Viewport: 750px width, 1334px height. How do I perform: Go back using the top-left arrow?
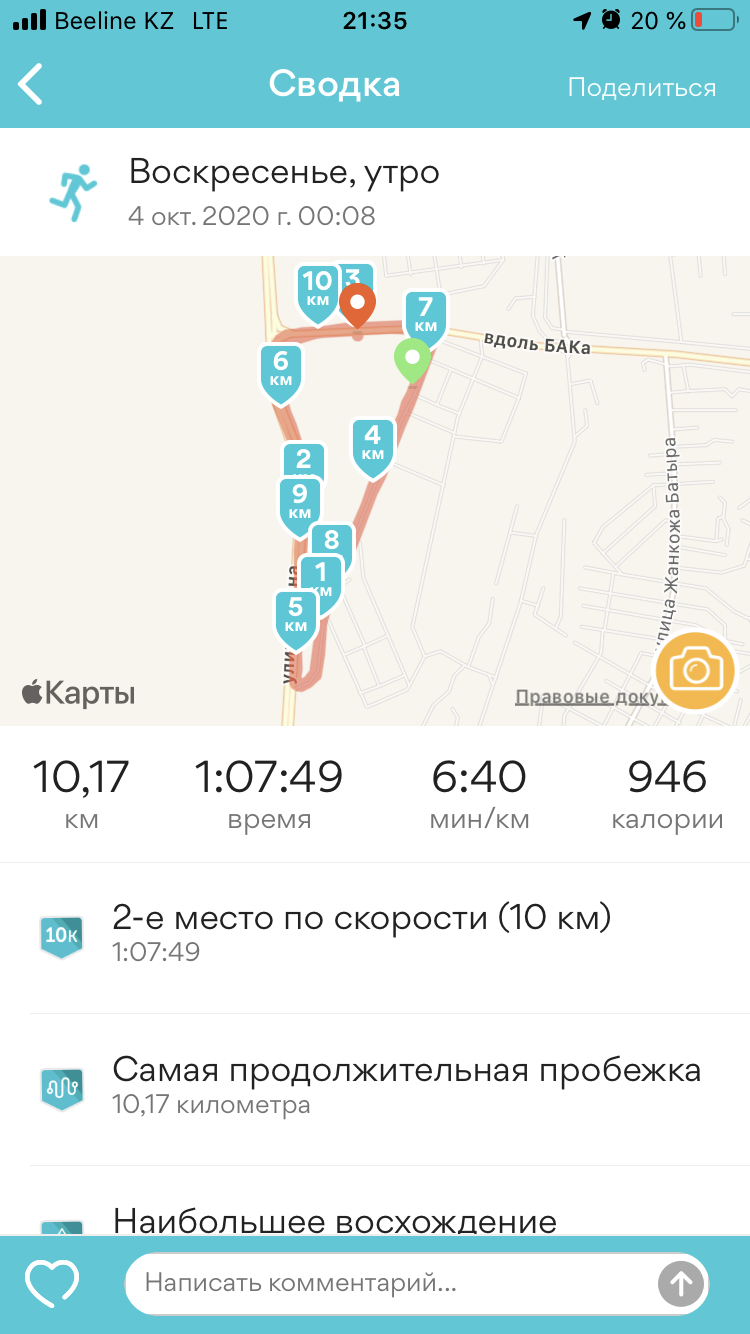click(x=32, y=86)
